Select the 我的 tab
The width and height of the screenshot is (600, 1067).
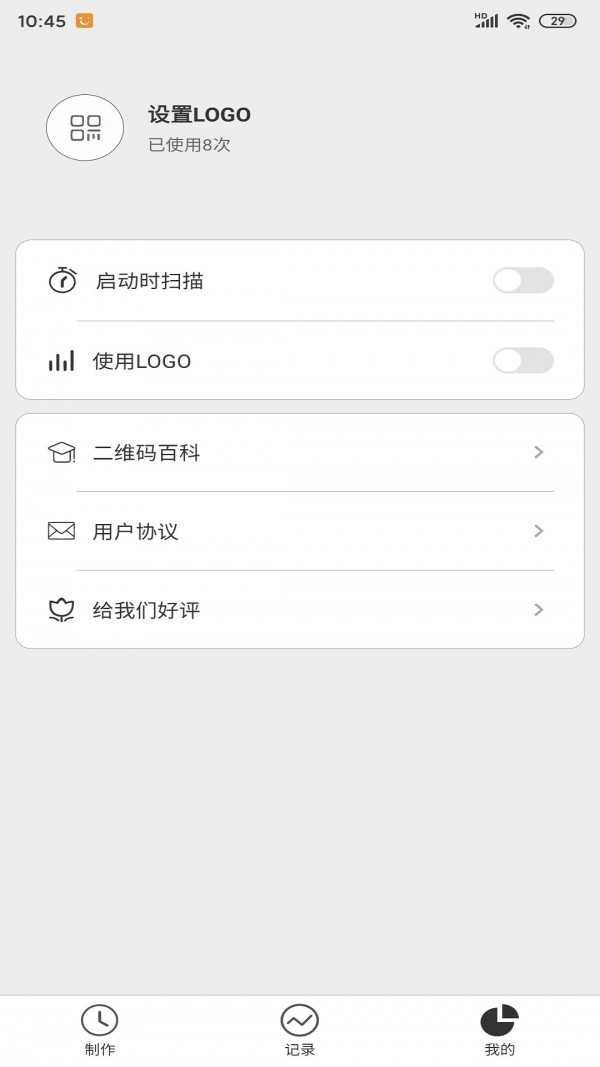click(x=499, y=1030)
